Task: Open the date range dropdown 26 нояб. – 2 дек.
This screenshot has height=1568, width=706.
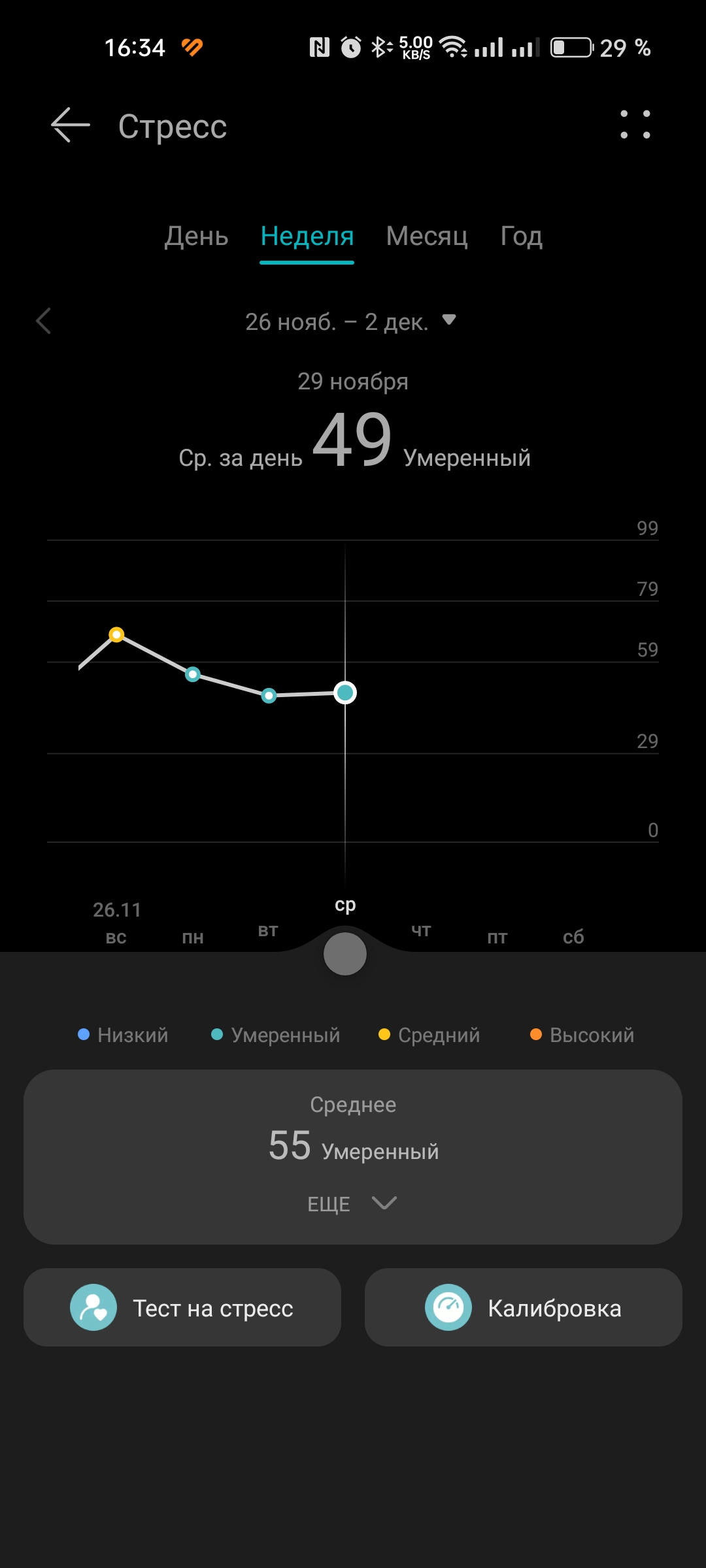Action: pyautogui.click(x=350, y=321)
